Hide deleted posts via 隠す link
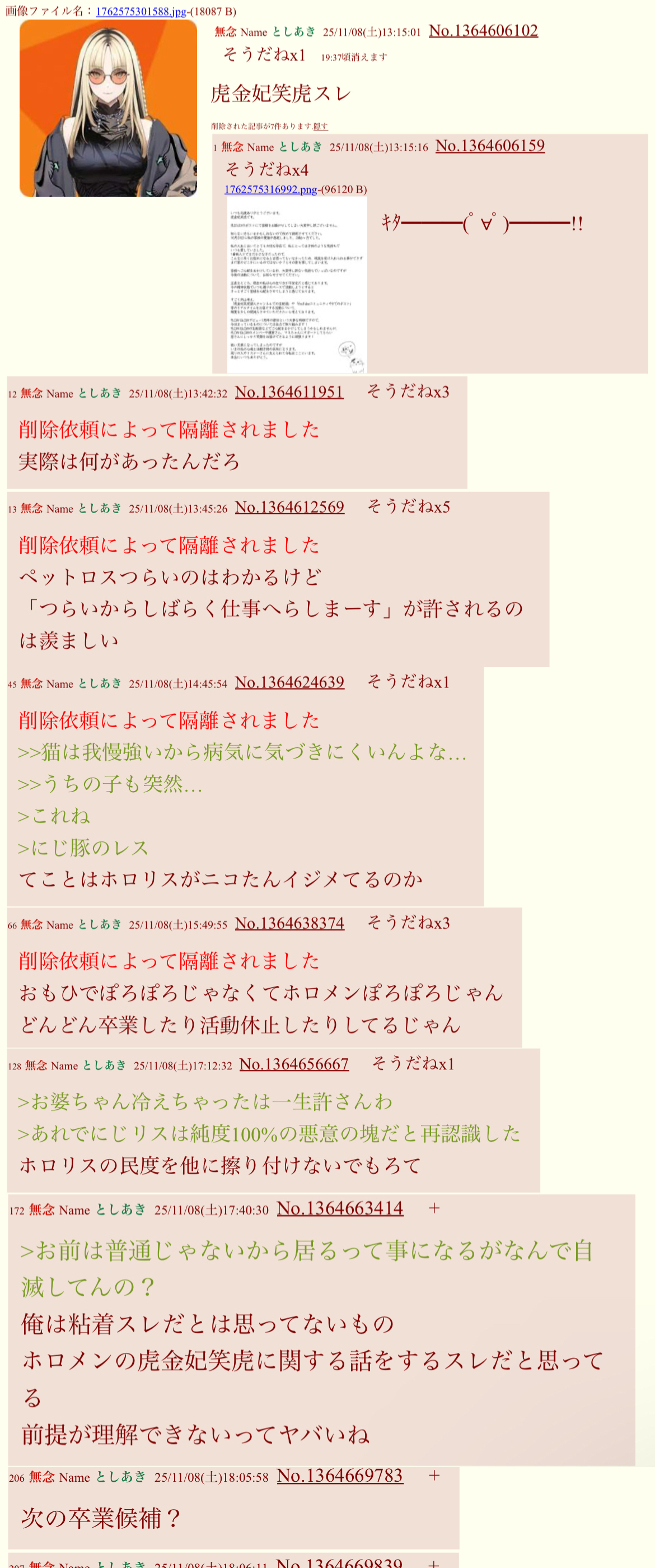 point(320,126)
